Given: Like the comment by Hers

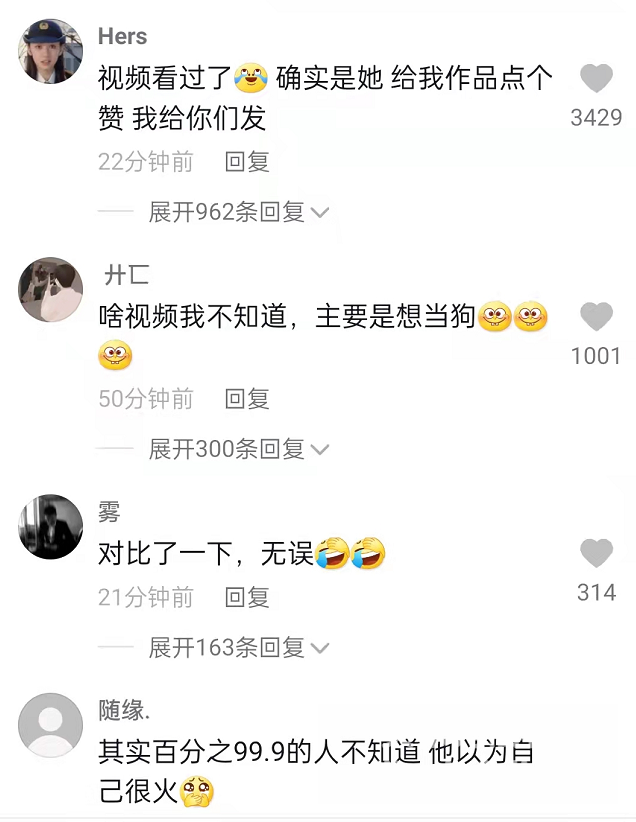Looking at the screenshot, I should [x=596, y=79].
